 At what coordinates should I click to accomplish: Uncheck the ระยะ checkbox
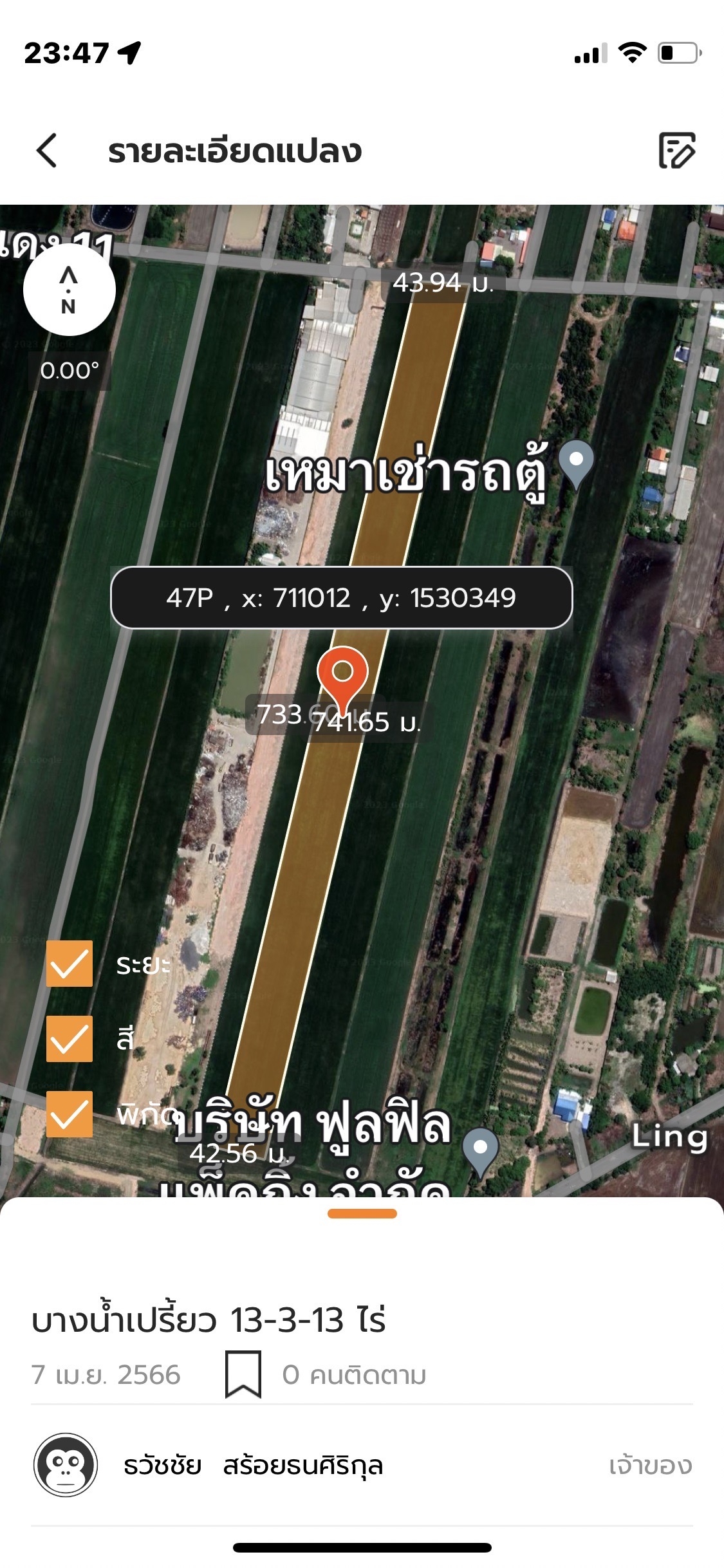tap(70, 964)
